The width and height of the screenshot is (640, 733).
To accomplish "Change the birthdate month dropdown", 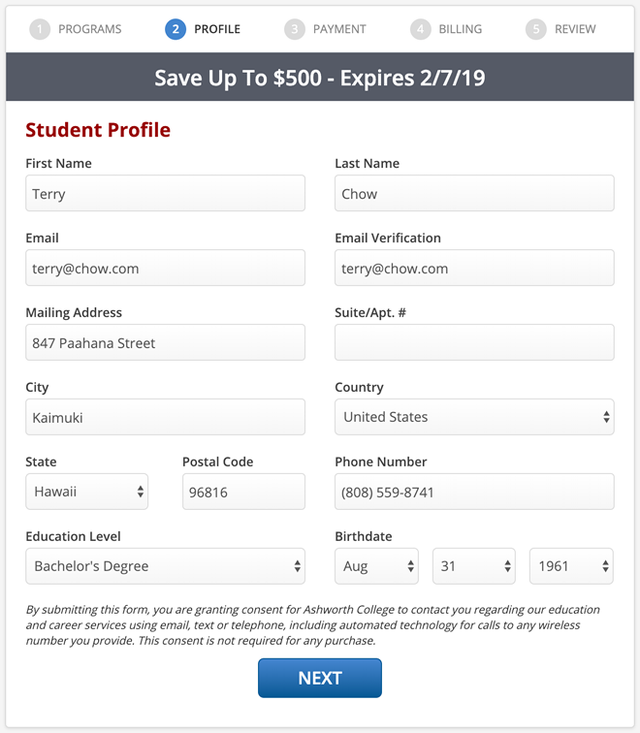I will tap(376, 566).
